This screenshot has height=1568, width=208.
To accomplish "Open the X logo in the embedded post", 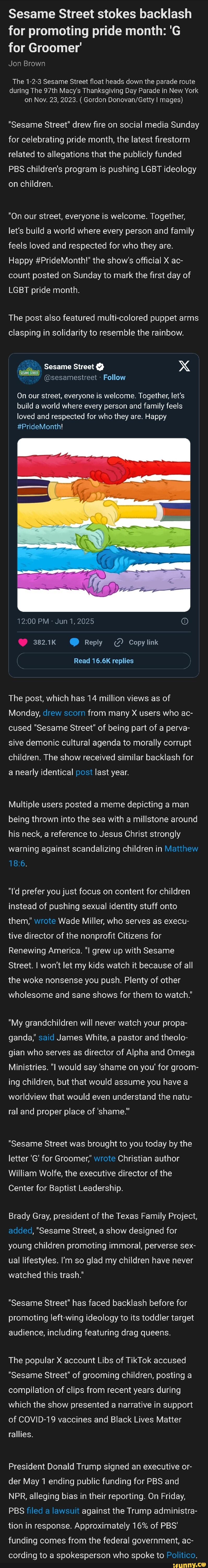I will click(184, 366).
